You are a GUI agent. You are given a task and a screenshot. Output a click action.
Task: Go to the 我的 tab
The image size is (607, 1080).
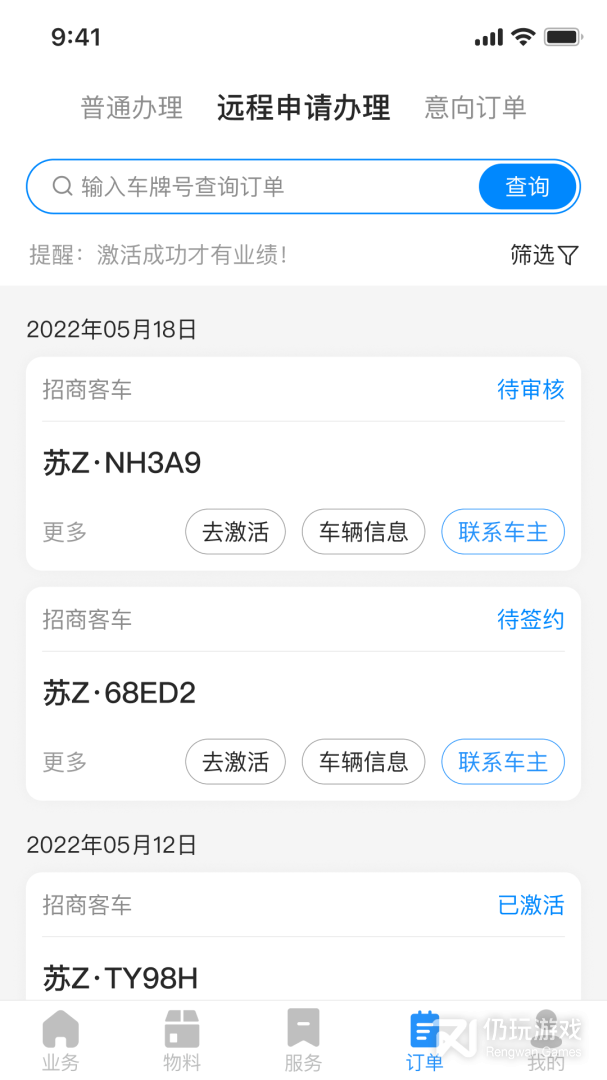point(546,1040)
